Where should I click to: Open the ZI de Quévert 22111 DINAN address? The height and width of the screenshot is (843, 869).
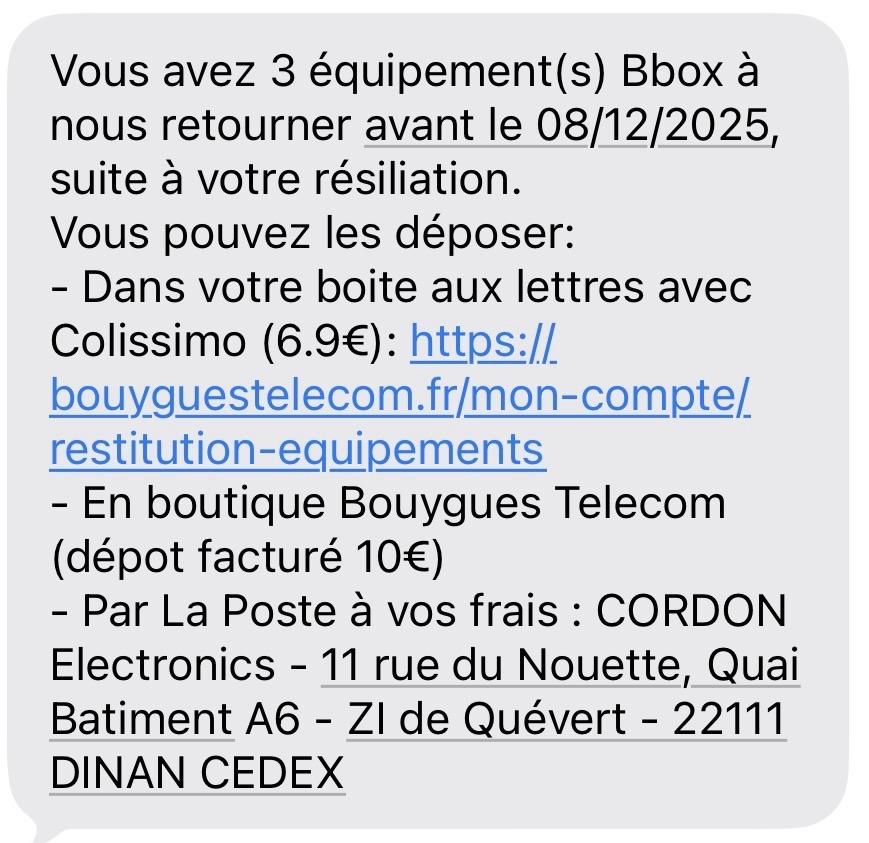[565, 719]
